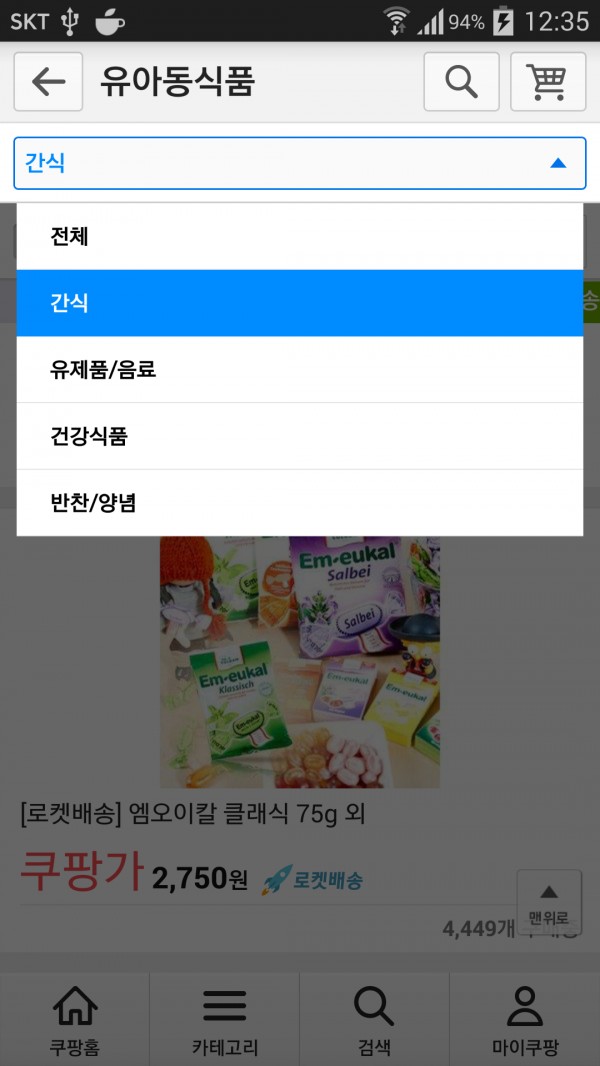The height and width of the screenshot is (1066, 600).
Task: Open the 마이쿠팡 tab
Action: pos(524,1020)
